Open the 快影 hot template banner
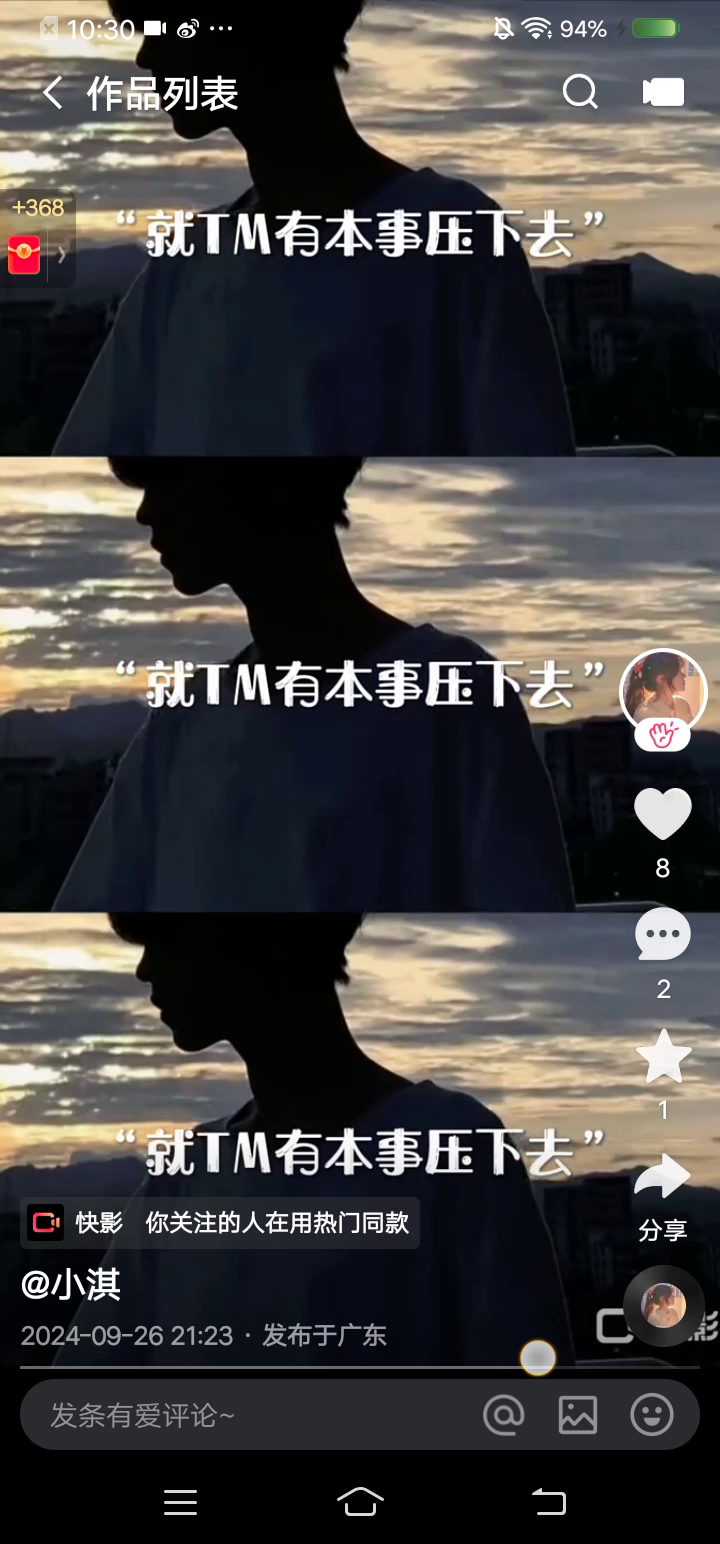Image resolution: width=720 pixels, height=1544 pixels. tap(220, 1223)
